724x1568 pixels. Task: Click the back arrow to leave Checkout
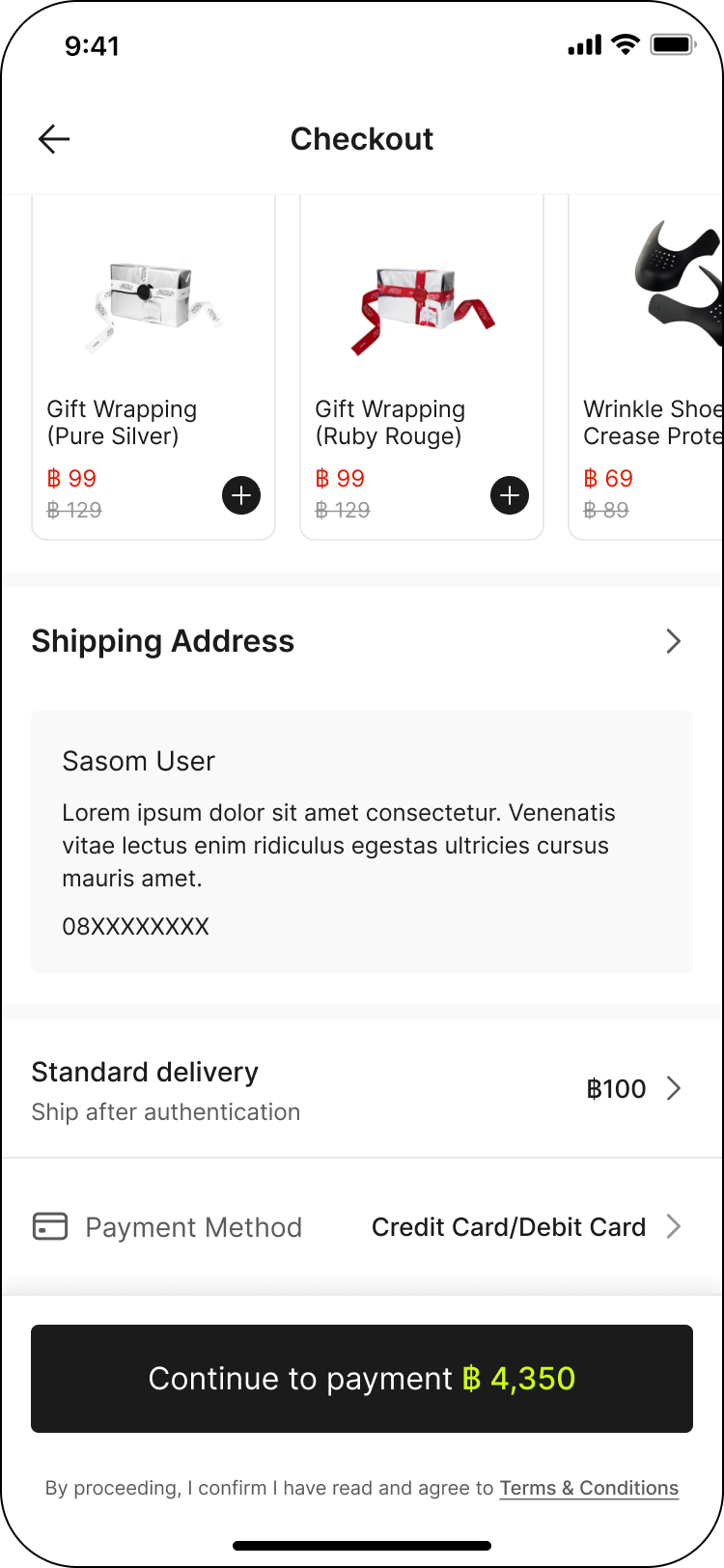coord(54,139)
